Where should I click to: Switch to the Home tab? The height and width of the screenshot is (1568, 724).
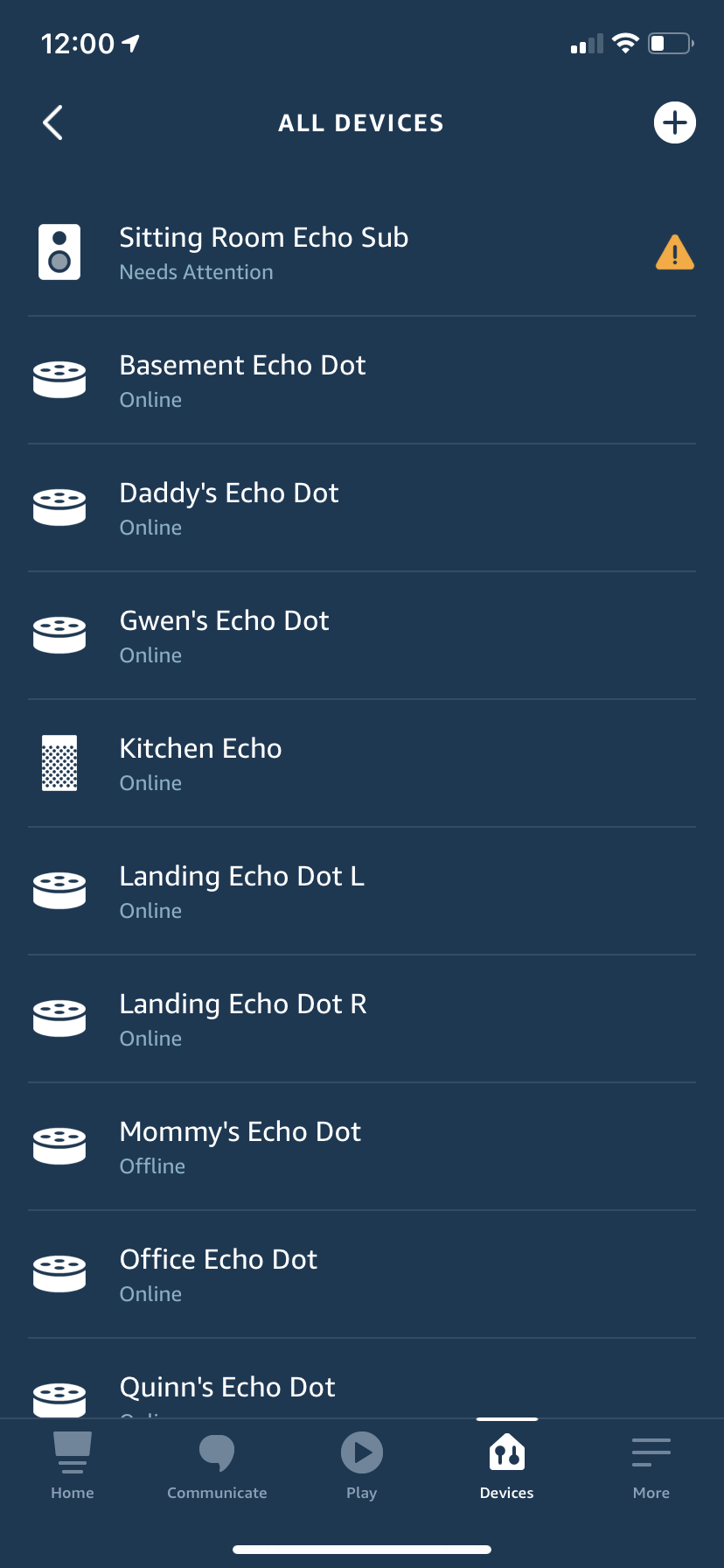73,1466
